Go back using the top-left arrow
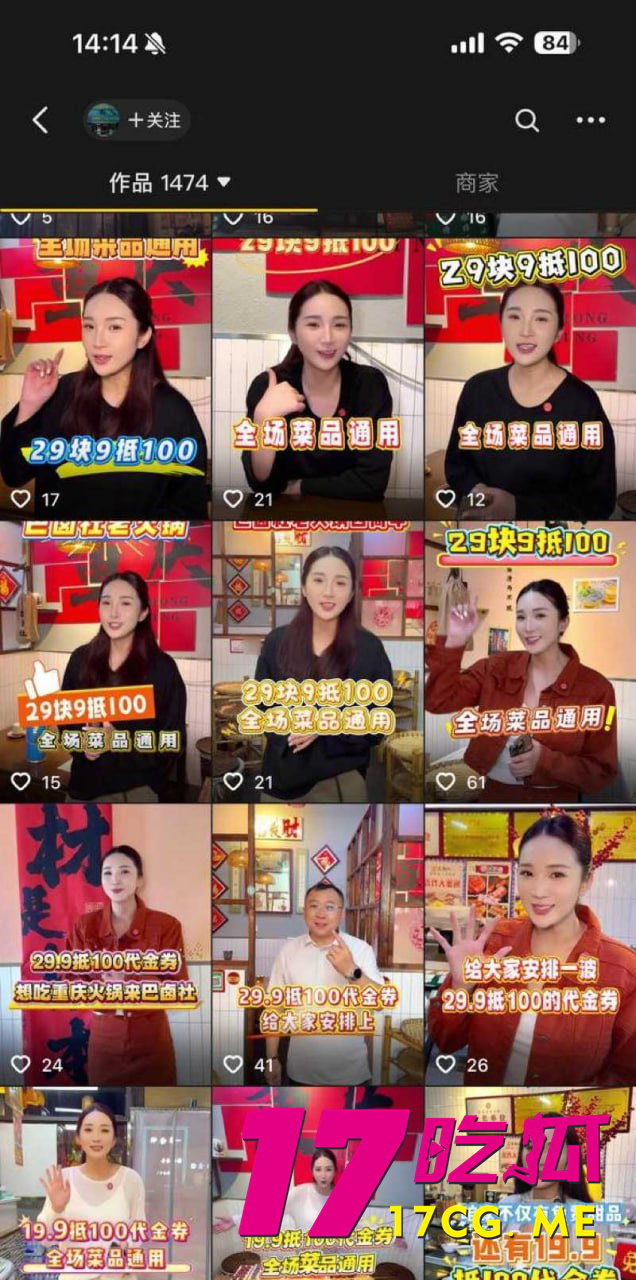Viewport: 636px width, 1280px height. (x=40, y=121)
